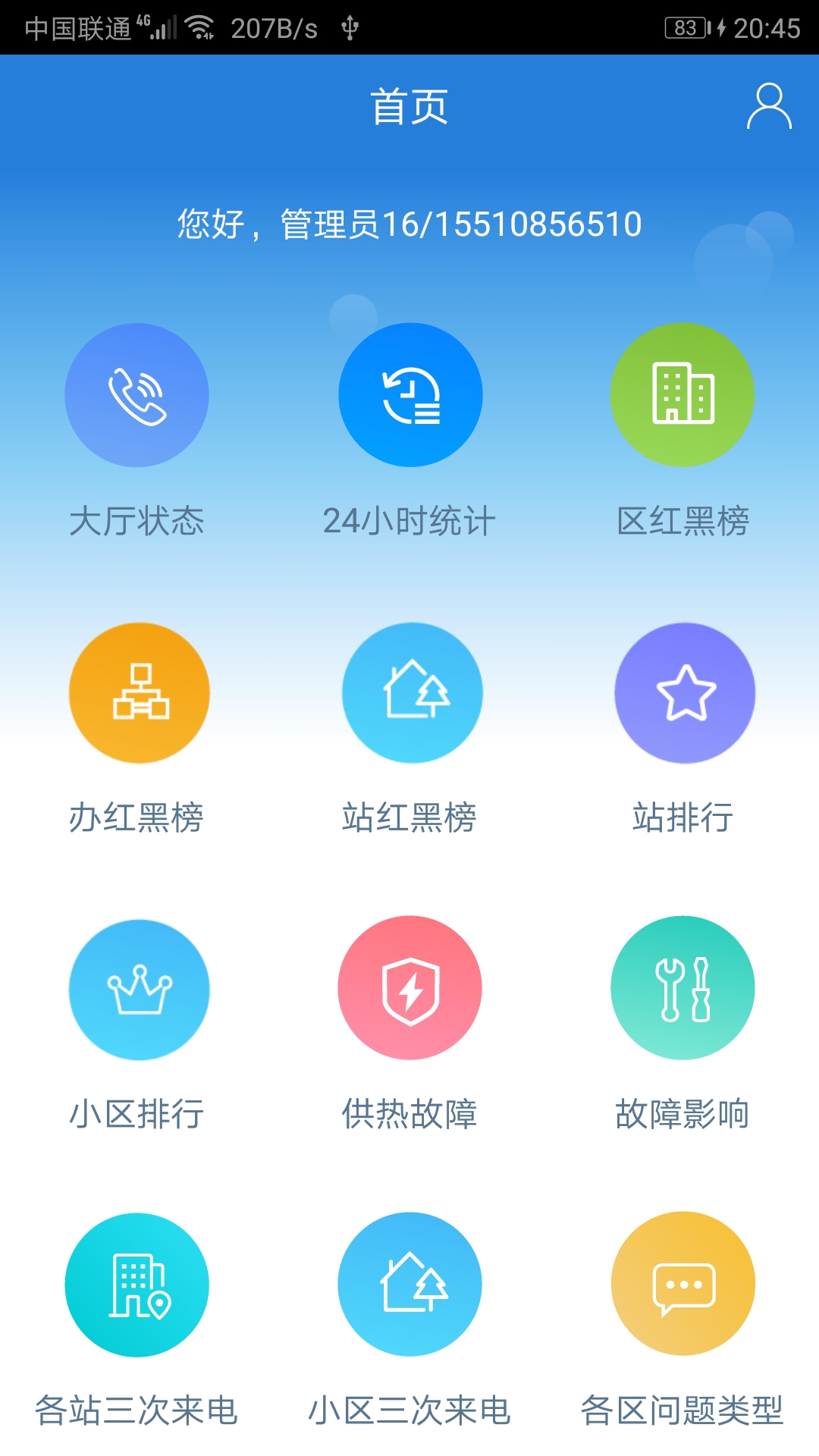Open the user profile icon
This screenshot has height=1456, width=819.
tap(769, 106)
